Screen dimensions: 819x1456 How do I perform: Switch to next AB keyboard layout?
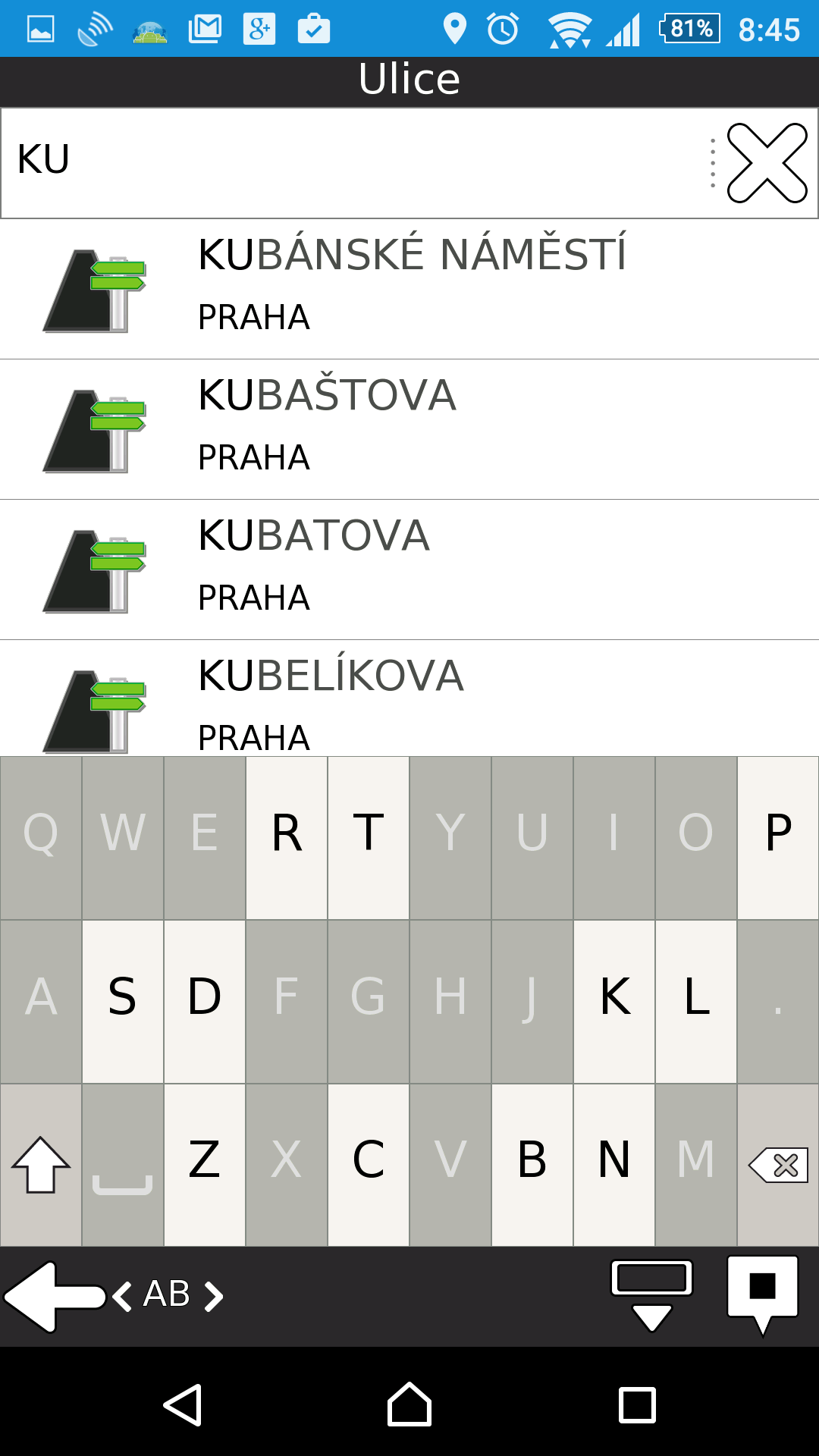(x=215, y=1296)
